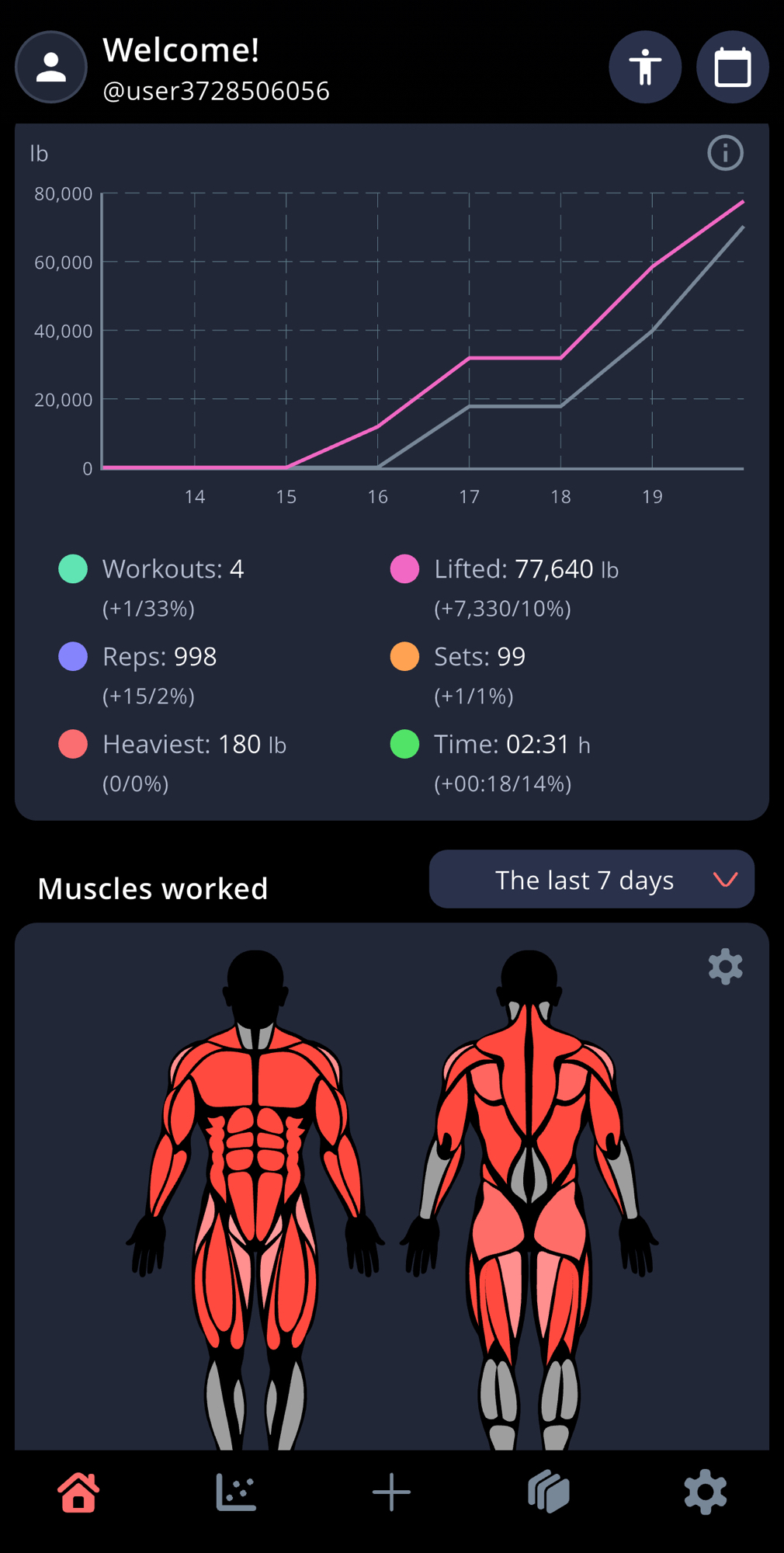Go to the Home tab
The width and height of the screenshot is (784, 1553).
78,1492
